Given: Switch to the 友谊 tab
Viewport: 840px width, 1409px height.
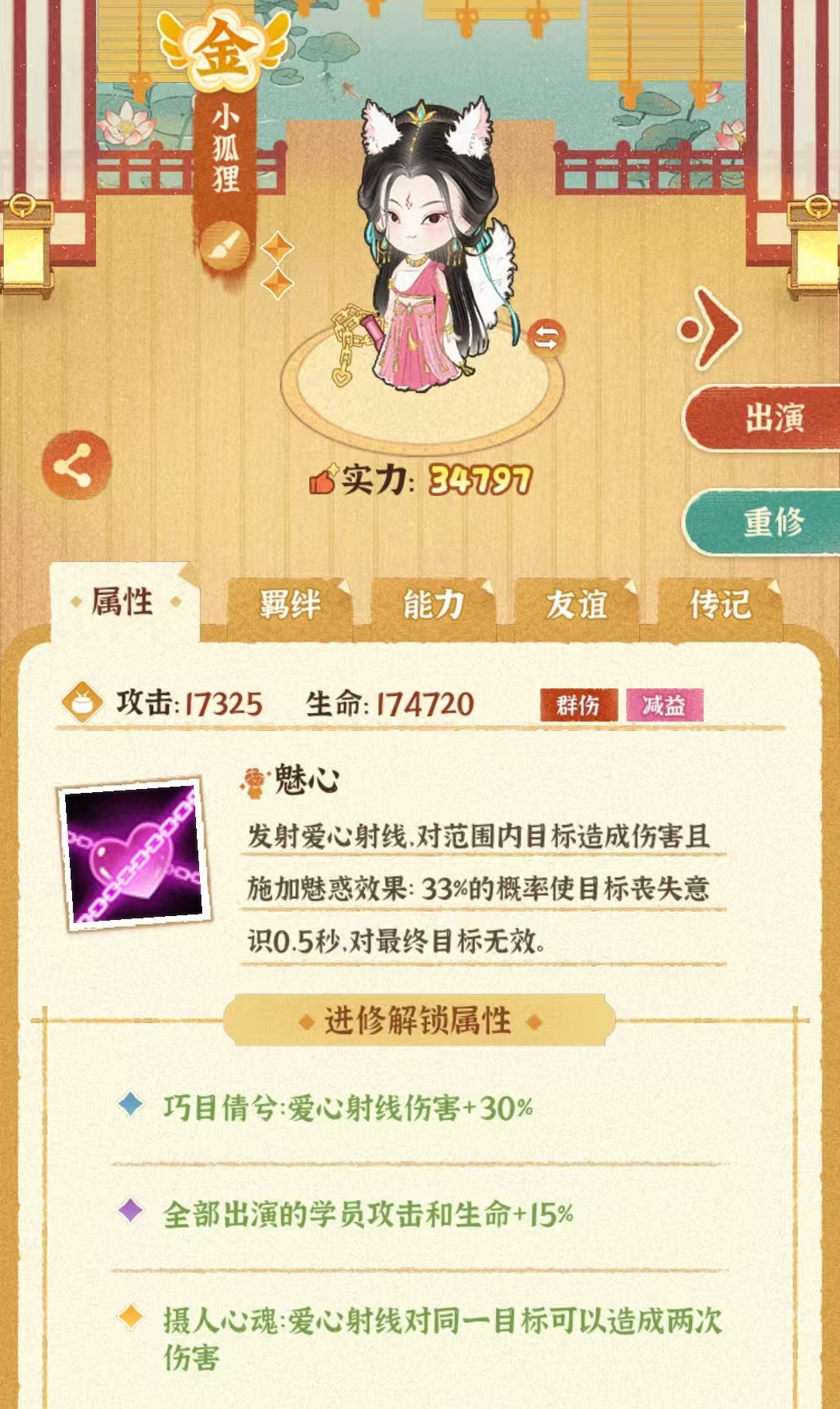Looking at the screenshot, I should tap(576, 605).
